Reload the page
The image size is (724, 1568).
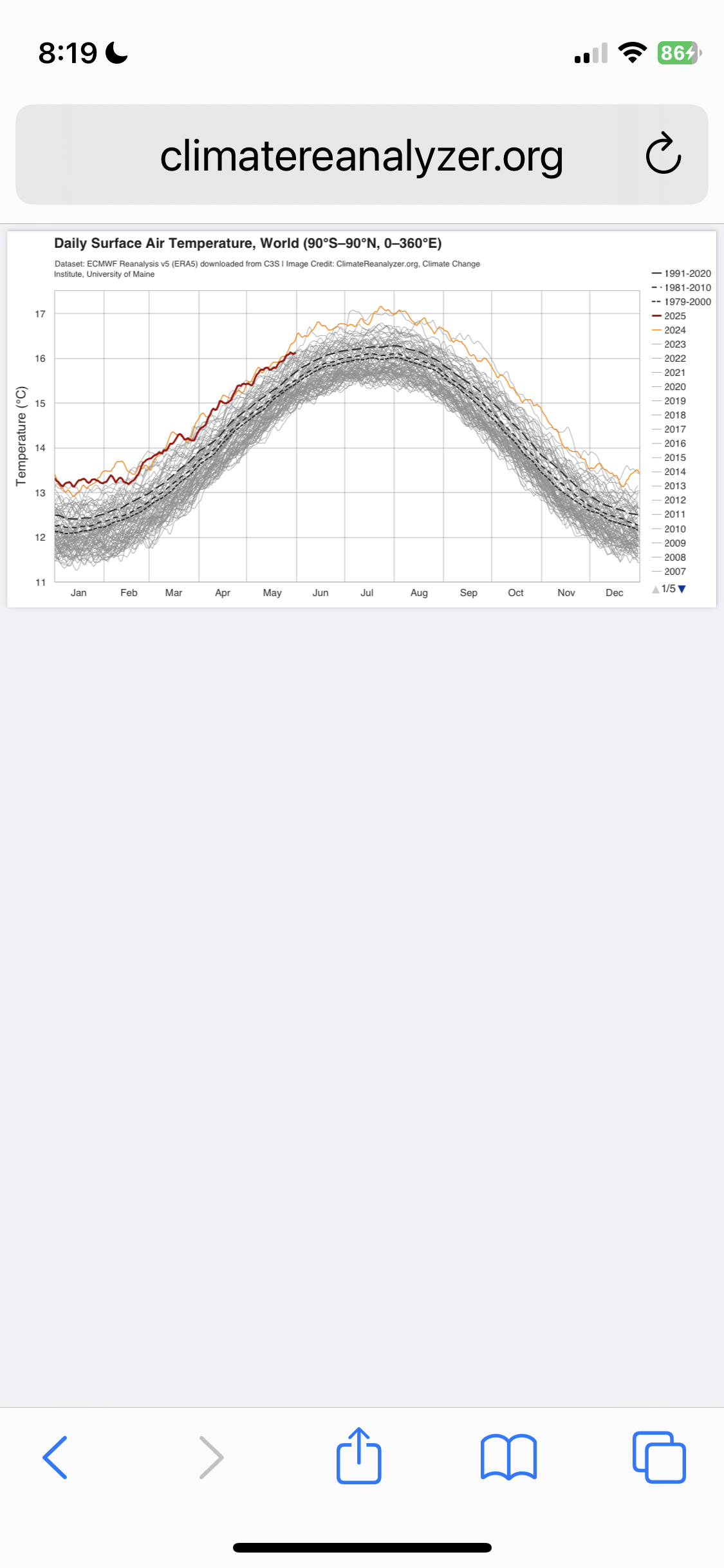click(664, 154)
